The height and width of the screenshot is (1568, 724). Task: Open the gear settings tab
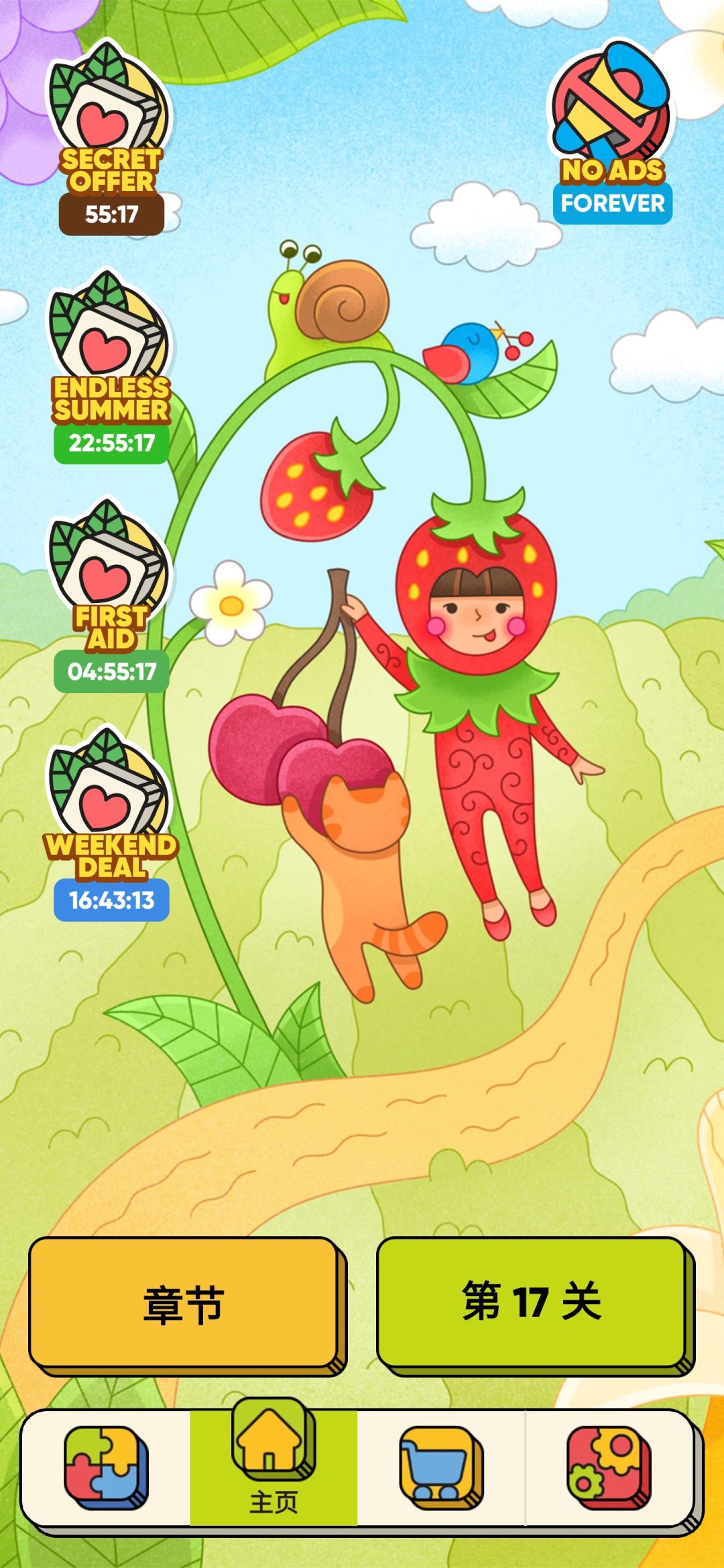pos(609,1468)
